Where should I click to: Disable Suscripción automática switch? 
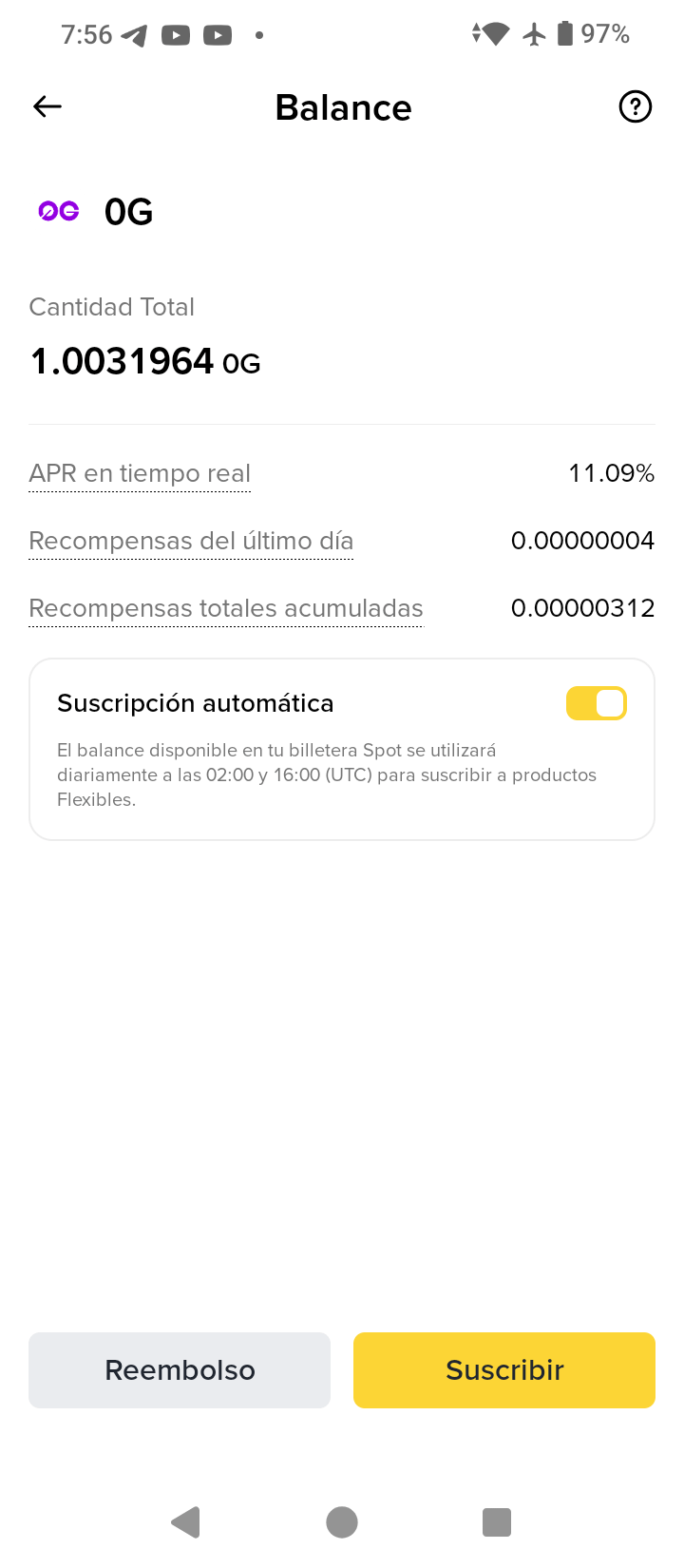(597, 703)
